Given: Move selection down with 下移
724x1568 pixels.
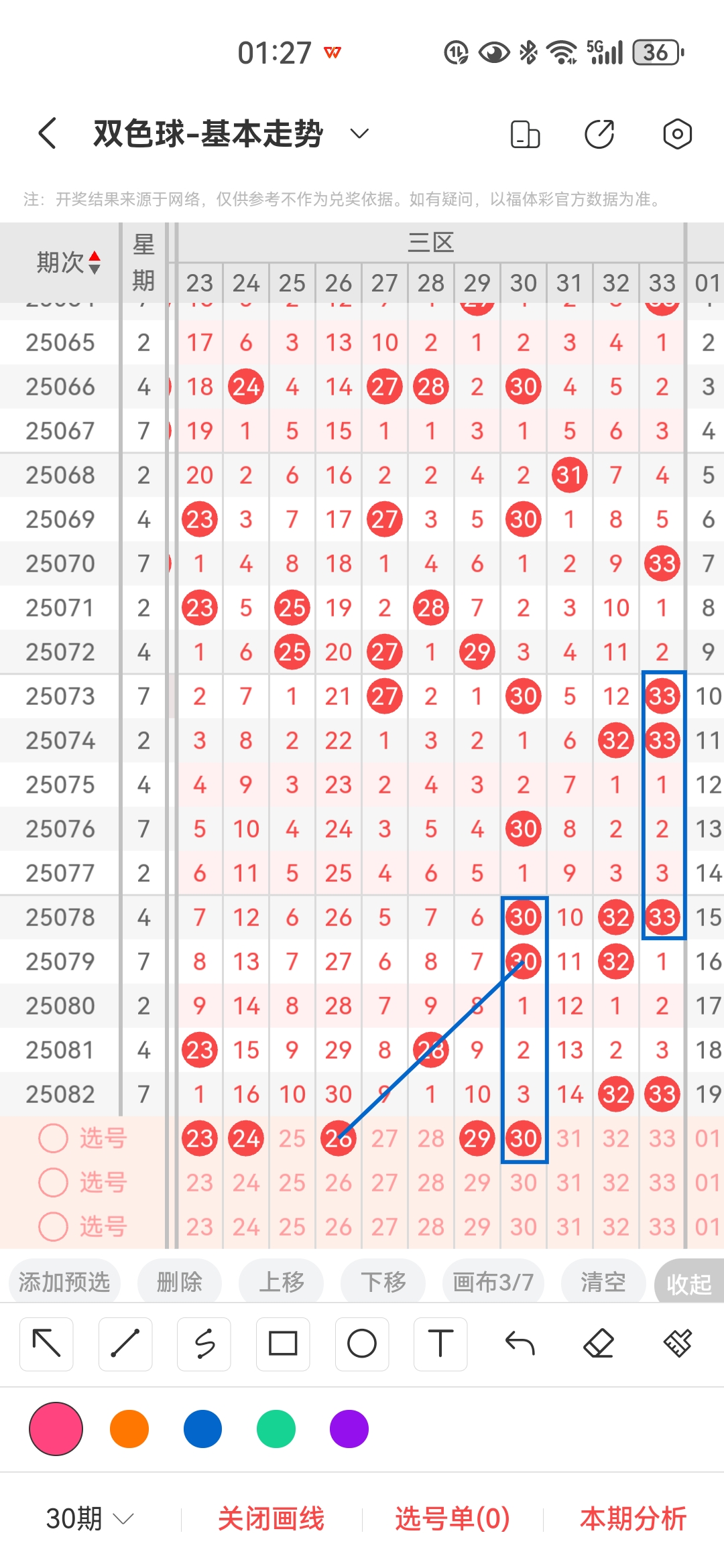Looking at the screenshot, I should [383, 1283].
